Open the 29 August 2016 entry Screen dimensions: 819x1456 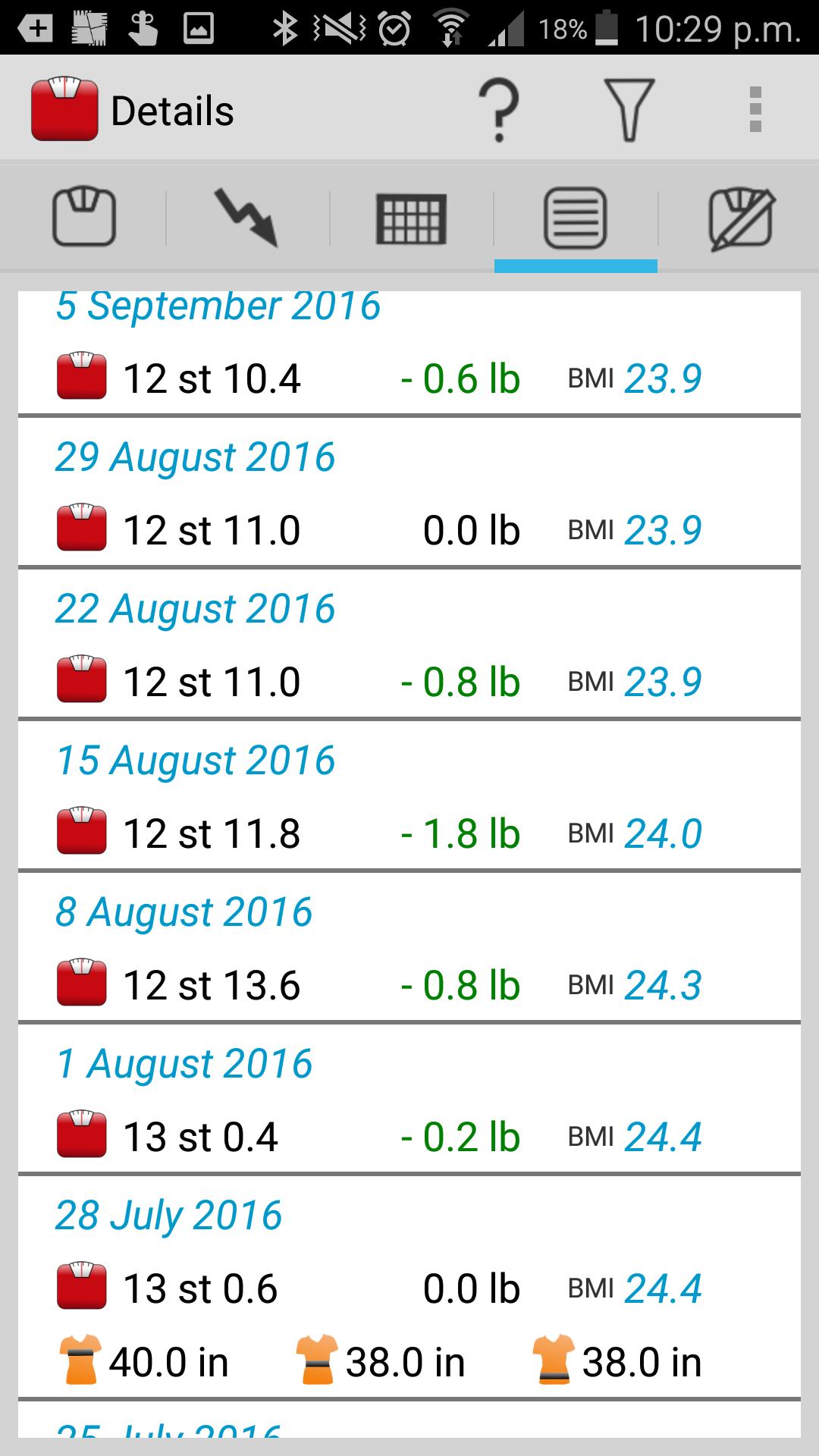pyautogui.click(x=409, y=493)
